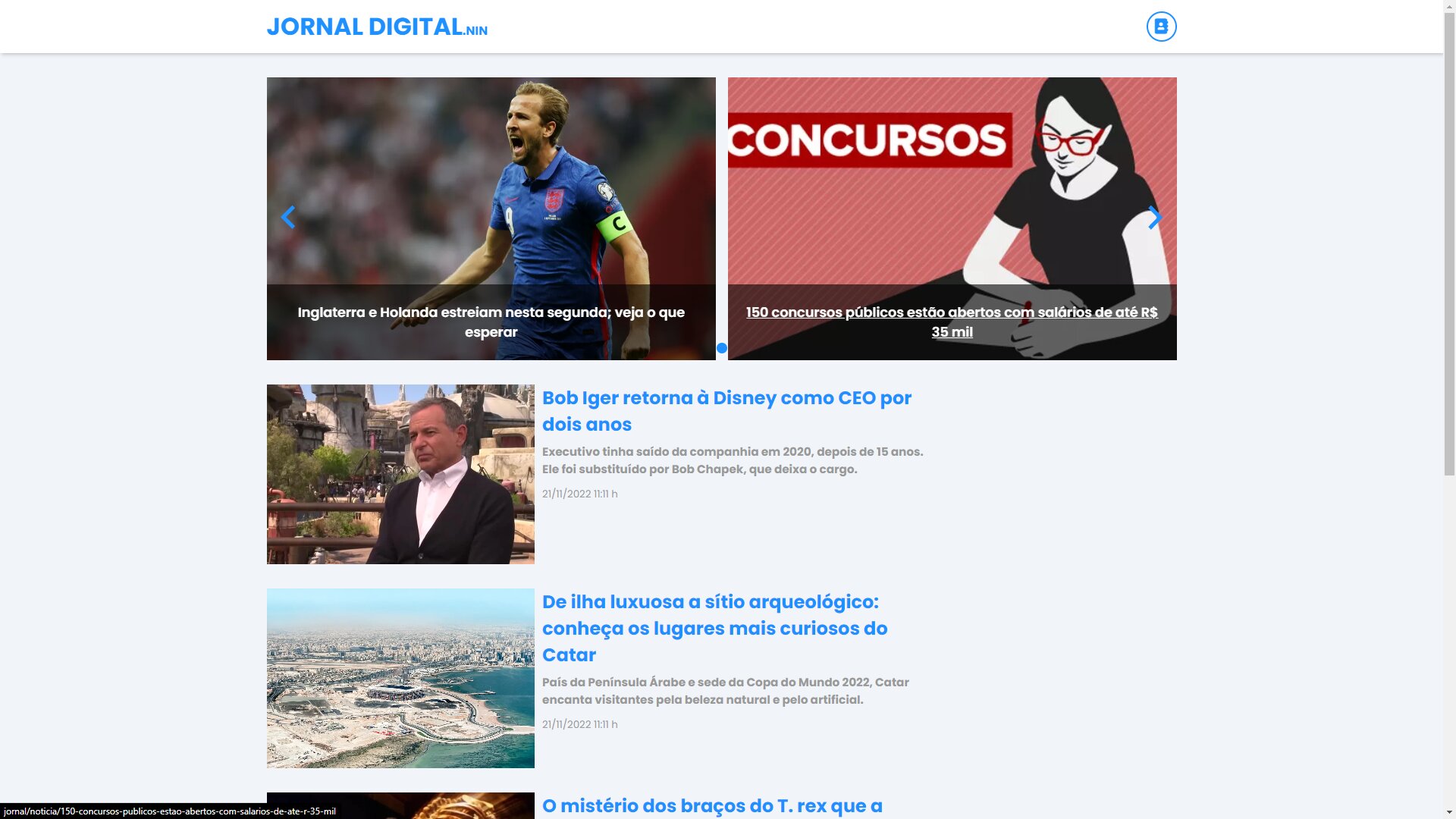Screen dimensions: 1456x819
Task: Read De ilha luxuosa Catar article
Action: coord(714,628)
